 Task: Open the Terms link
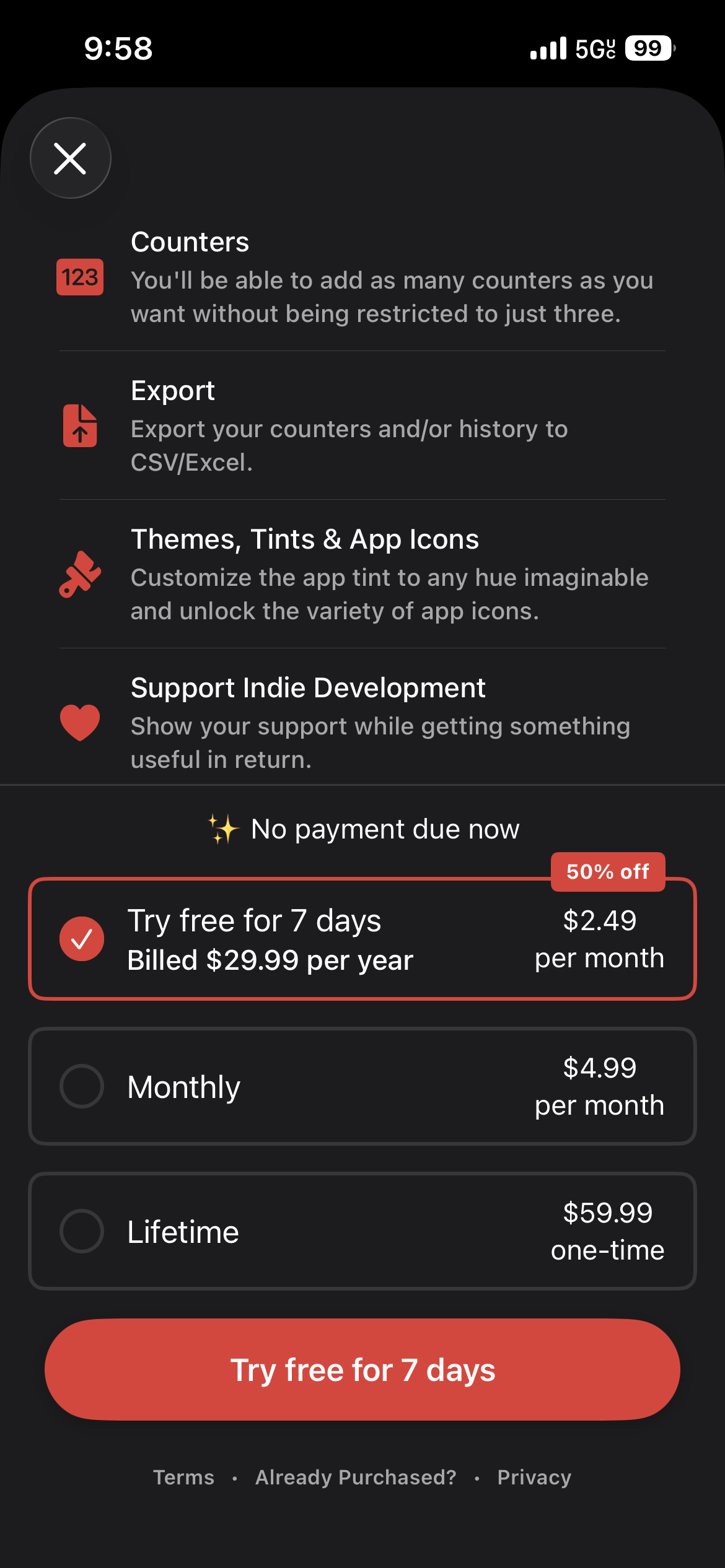click(183, 1478)
